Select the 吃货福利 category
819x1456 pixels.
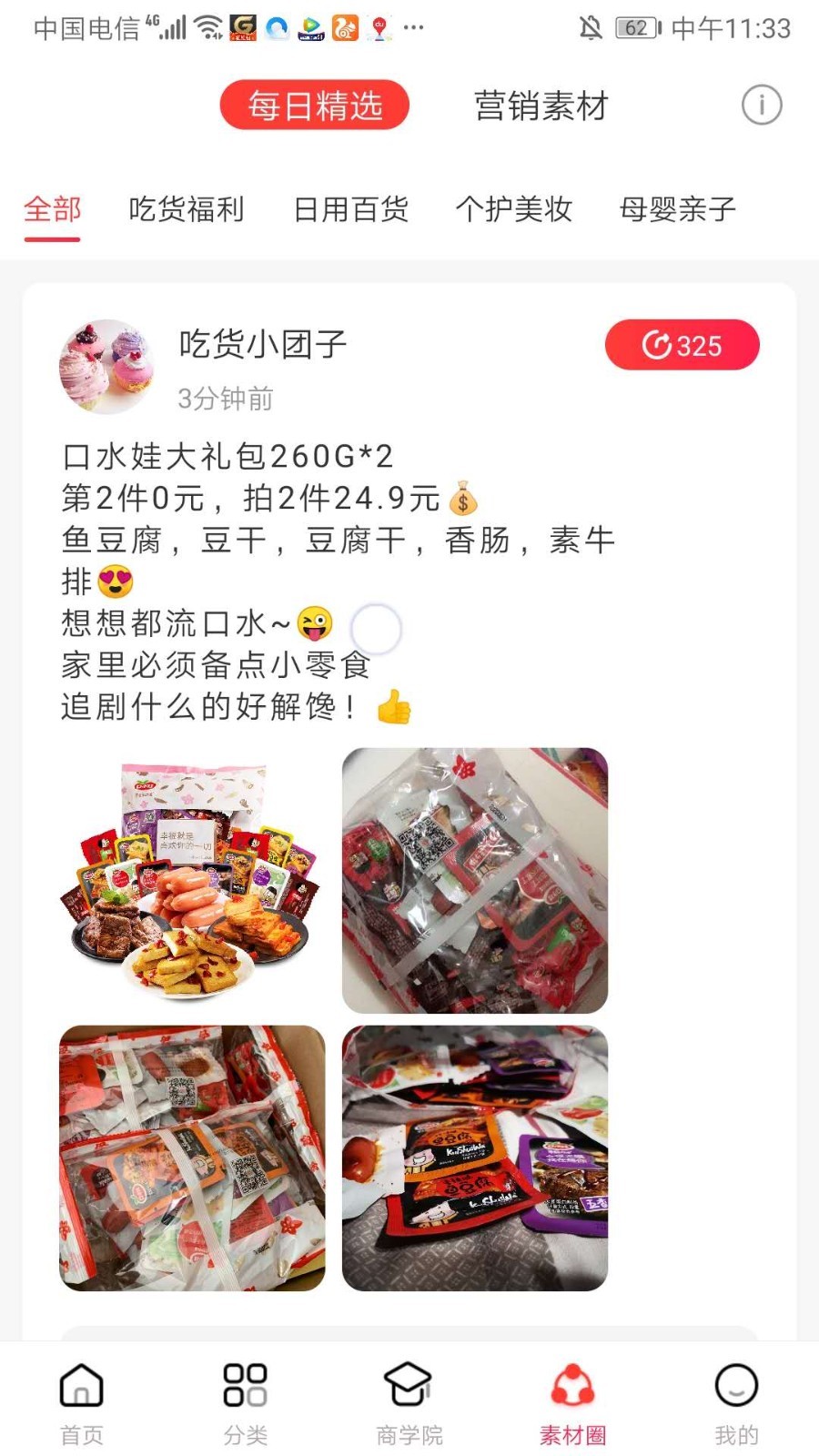187,209
